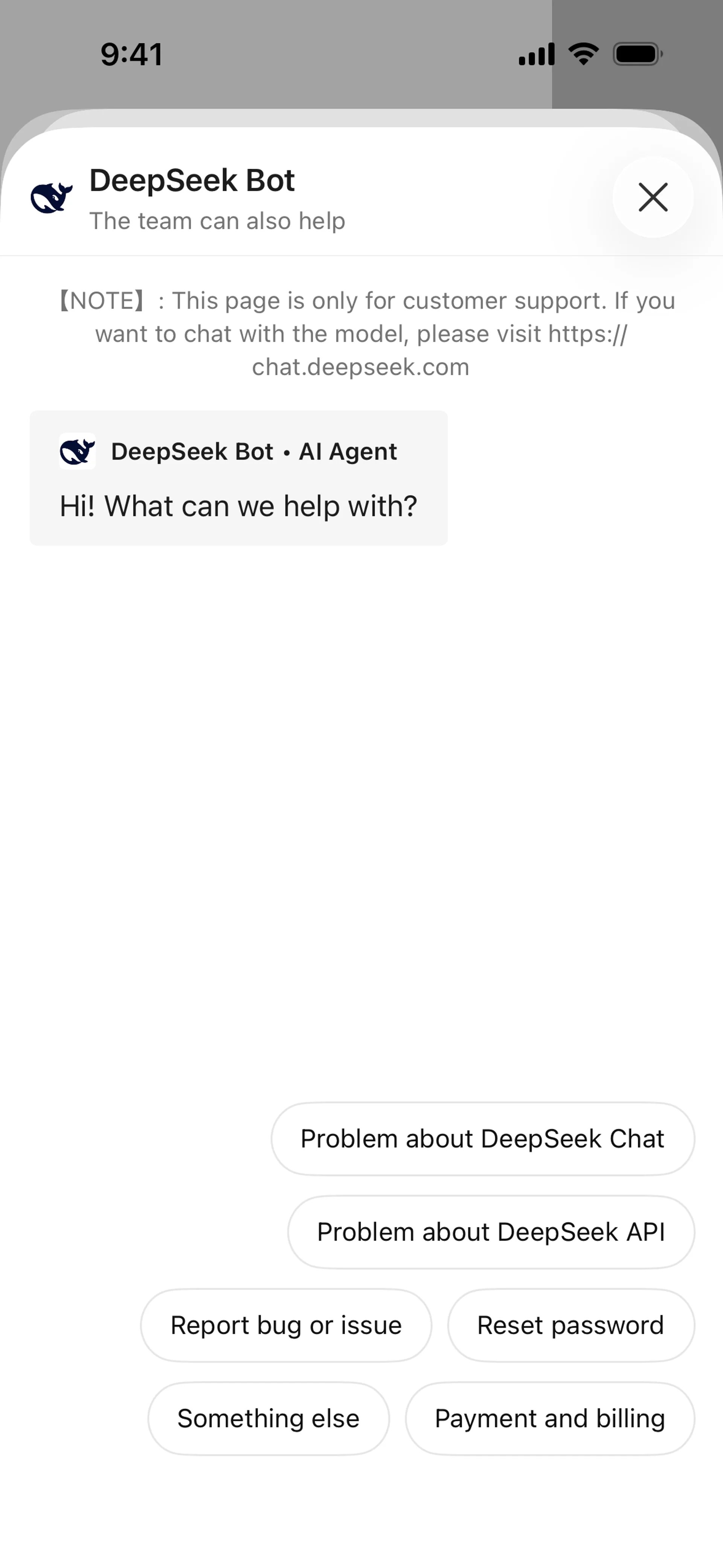Tap Report bug or issue chip
Screen dimensions: 723x1568
pos(286,1325)
